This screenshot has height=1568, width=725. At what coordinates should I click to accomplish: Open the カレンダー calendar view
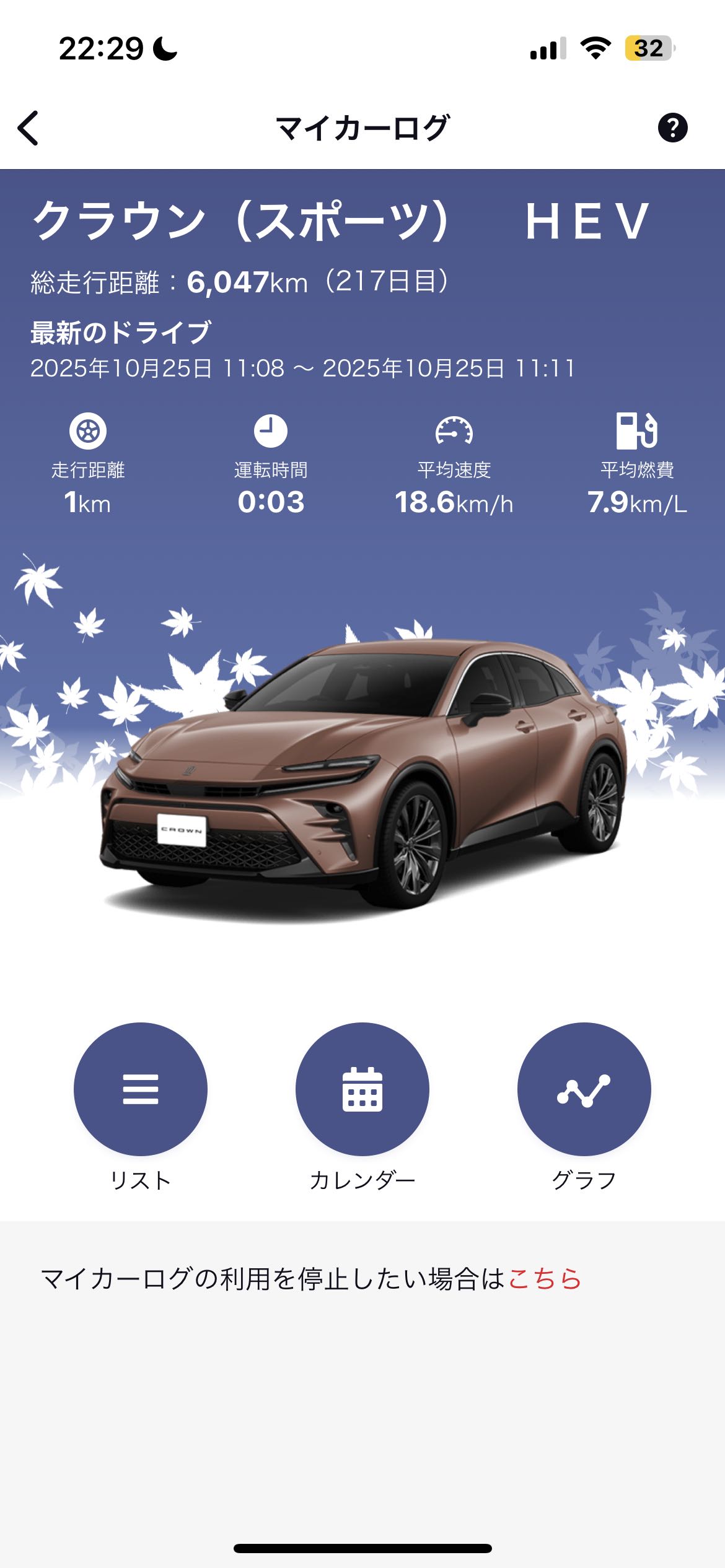click(x=362, y=1089)
